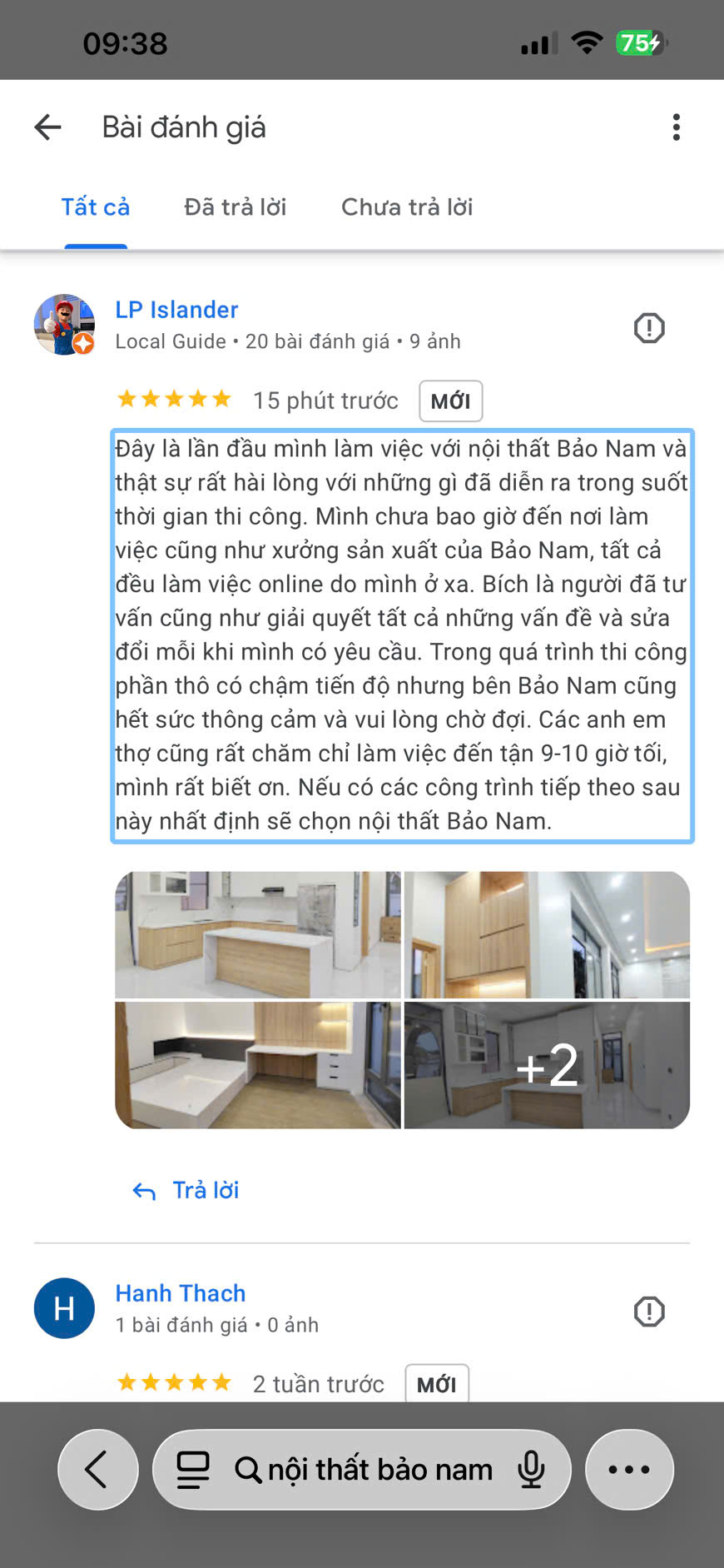Screen dimensions: 724x1568
Task: Open Hanh Thach's profile name
Action: 181,1293
